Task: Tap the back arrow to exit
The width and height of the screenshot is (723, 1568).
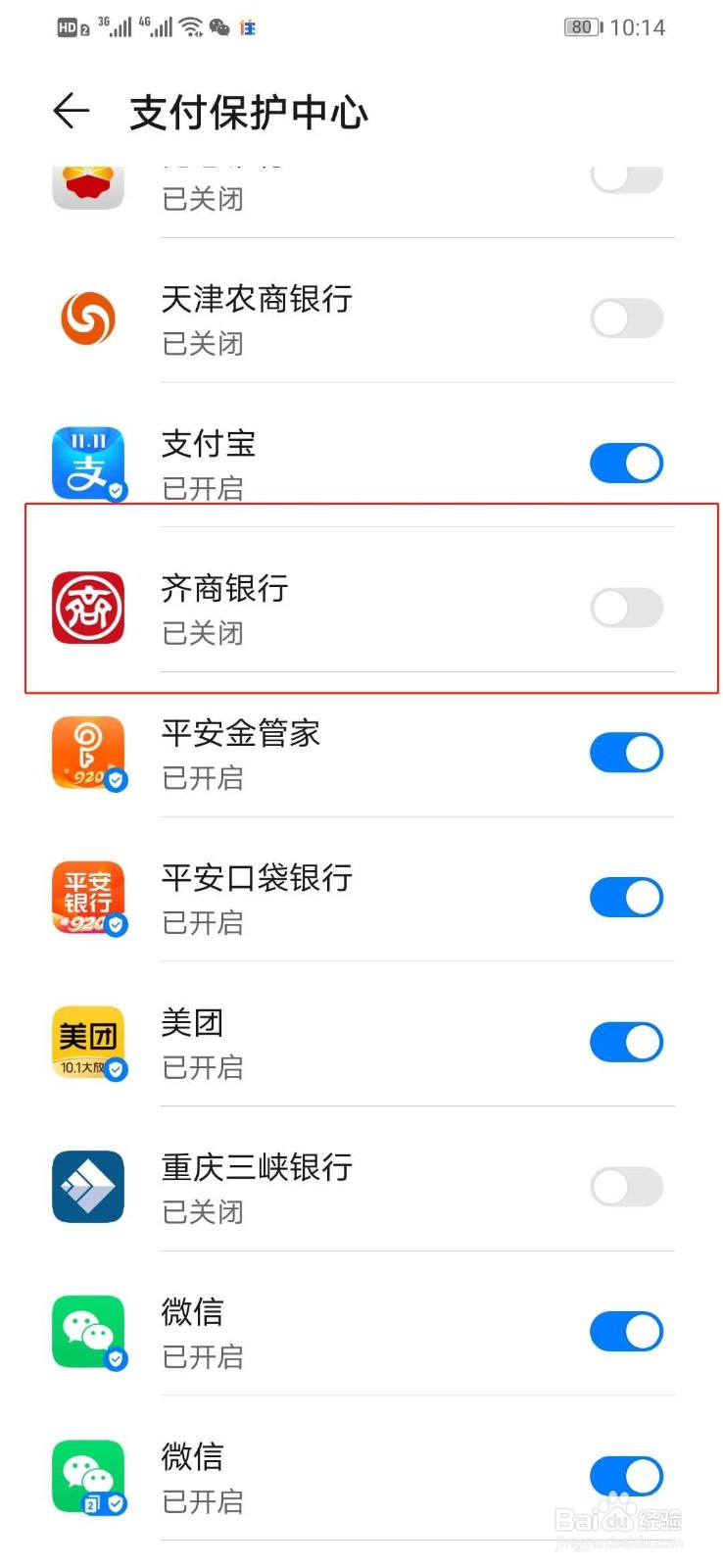Action: pos(69,111)
